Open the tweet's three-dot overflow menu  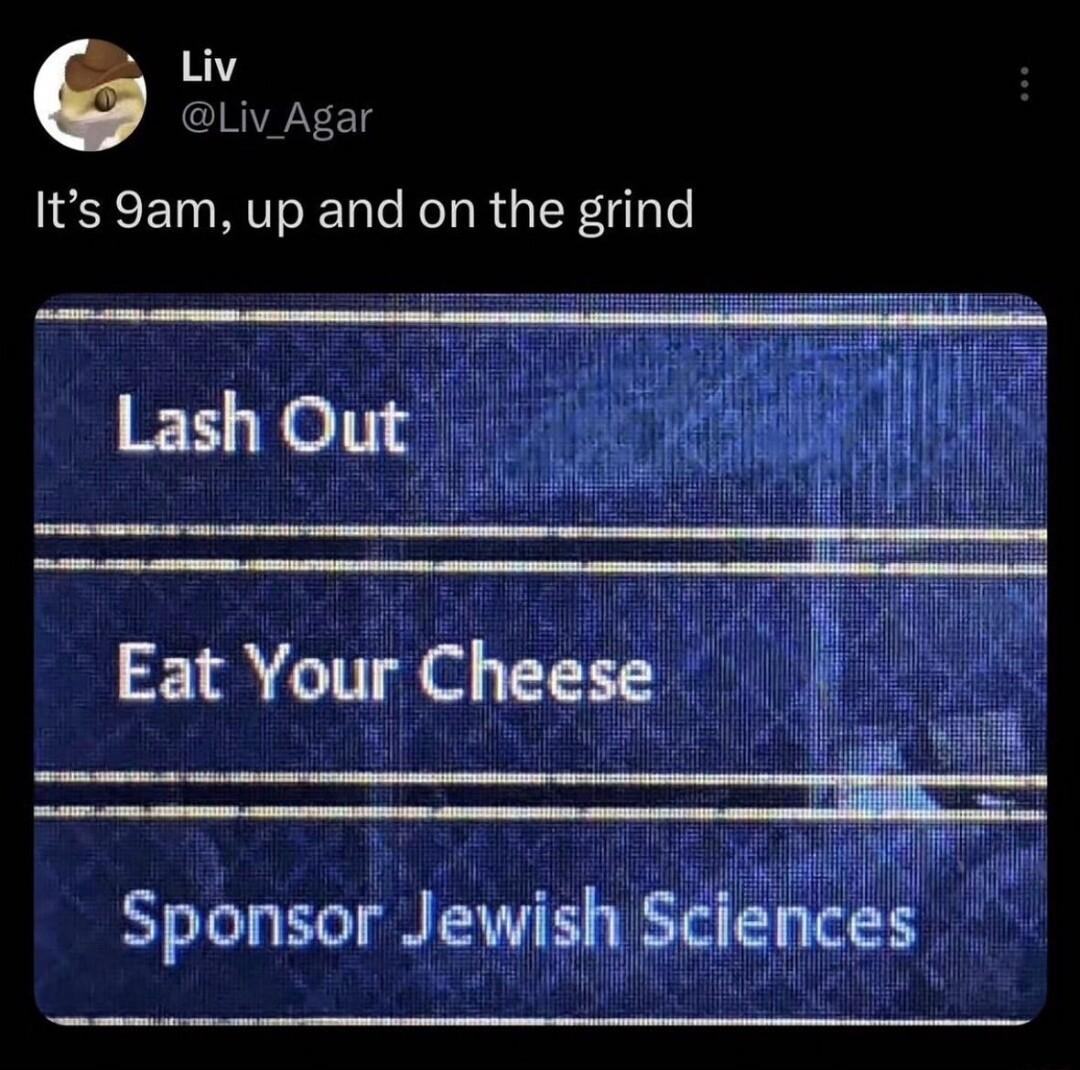[1022, 84]
